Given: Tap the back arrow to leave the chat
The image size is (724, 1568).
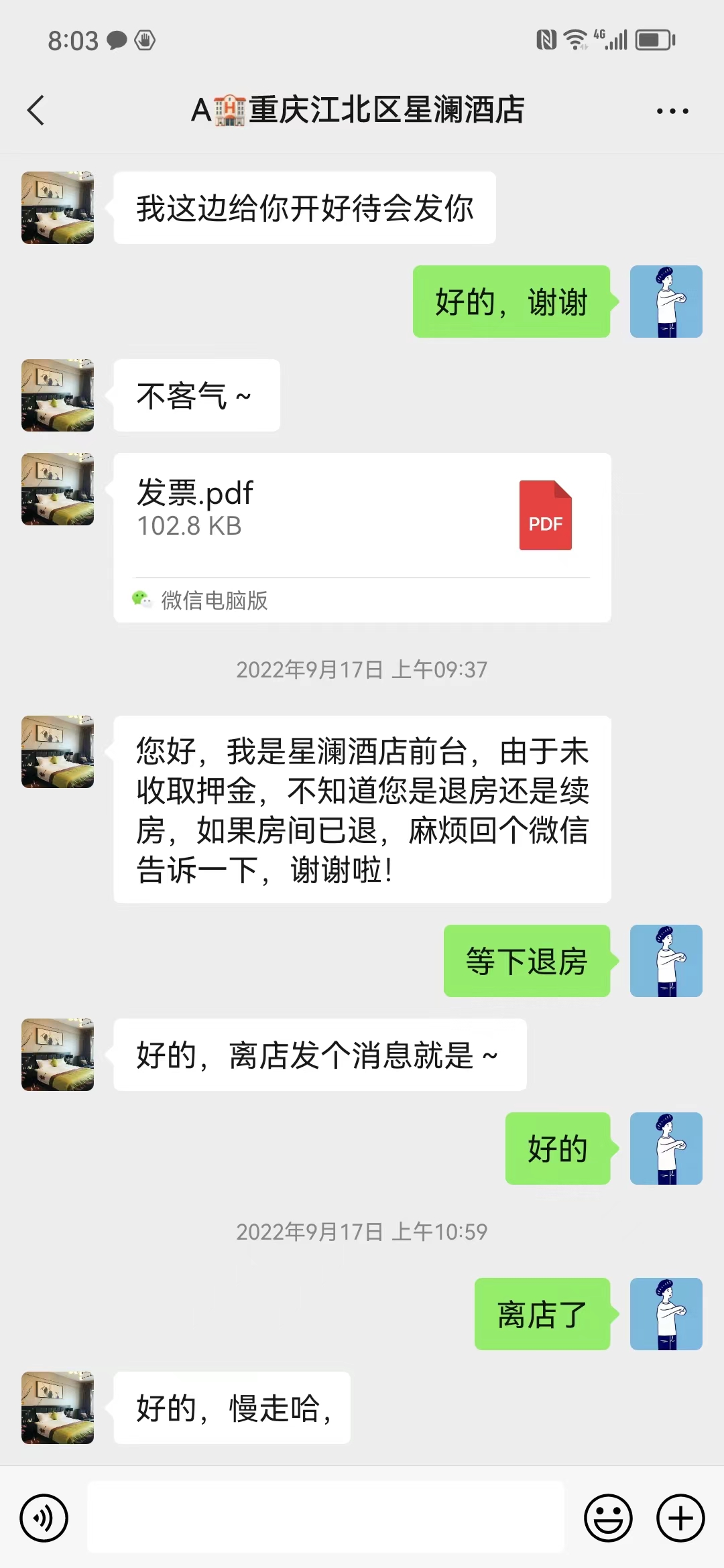Looking at the screenshot, I should pyautogui.click(x=36, y=110).
